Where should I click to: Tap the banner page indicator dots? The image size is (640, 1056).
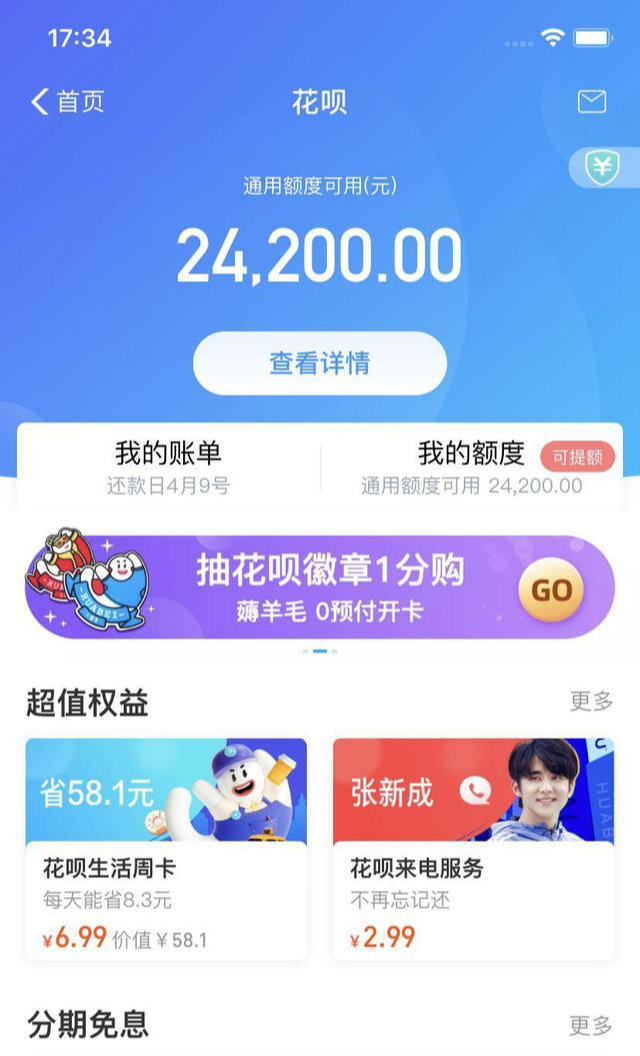tap(320, 651)
